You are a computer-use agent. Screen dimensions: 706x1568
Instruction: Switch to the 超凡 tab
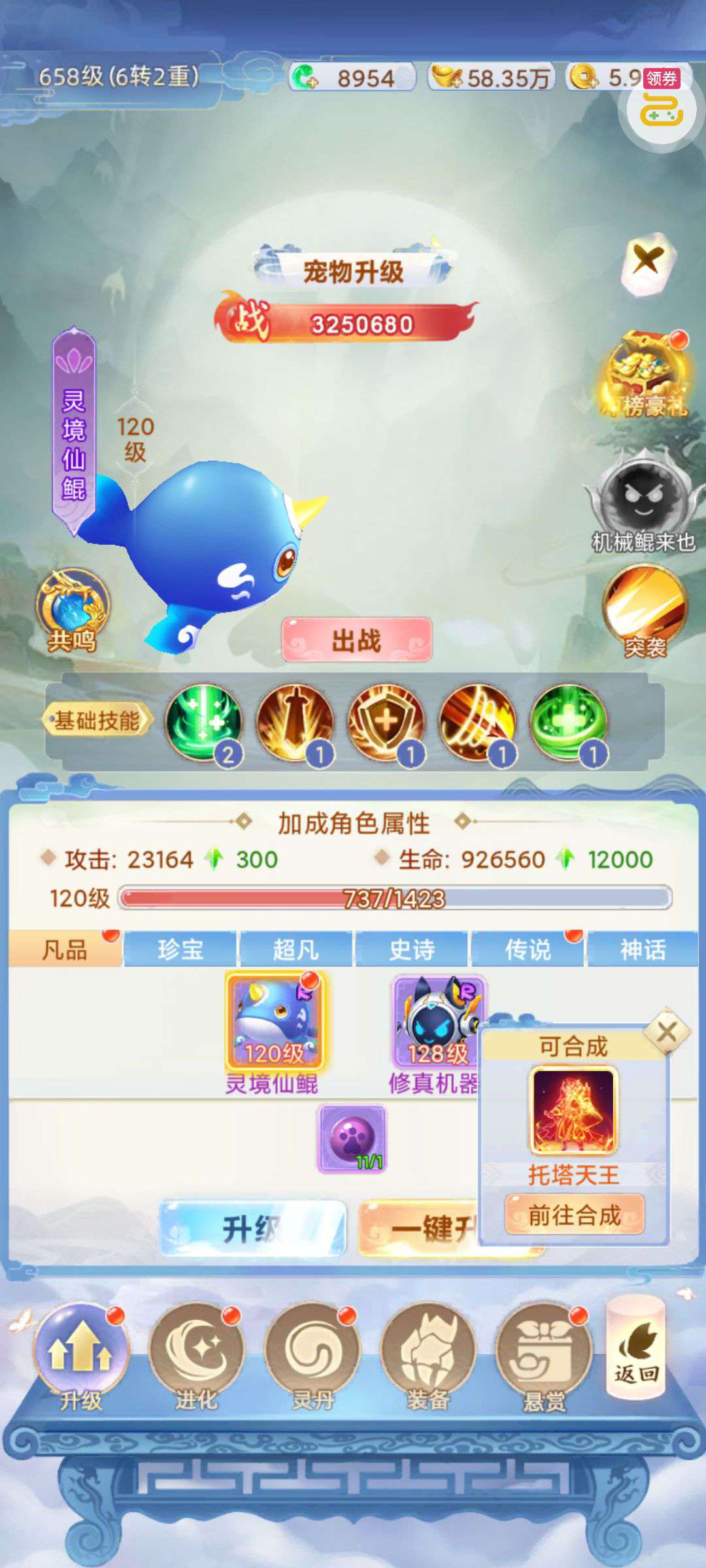(296, 949)
